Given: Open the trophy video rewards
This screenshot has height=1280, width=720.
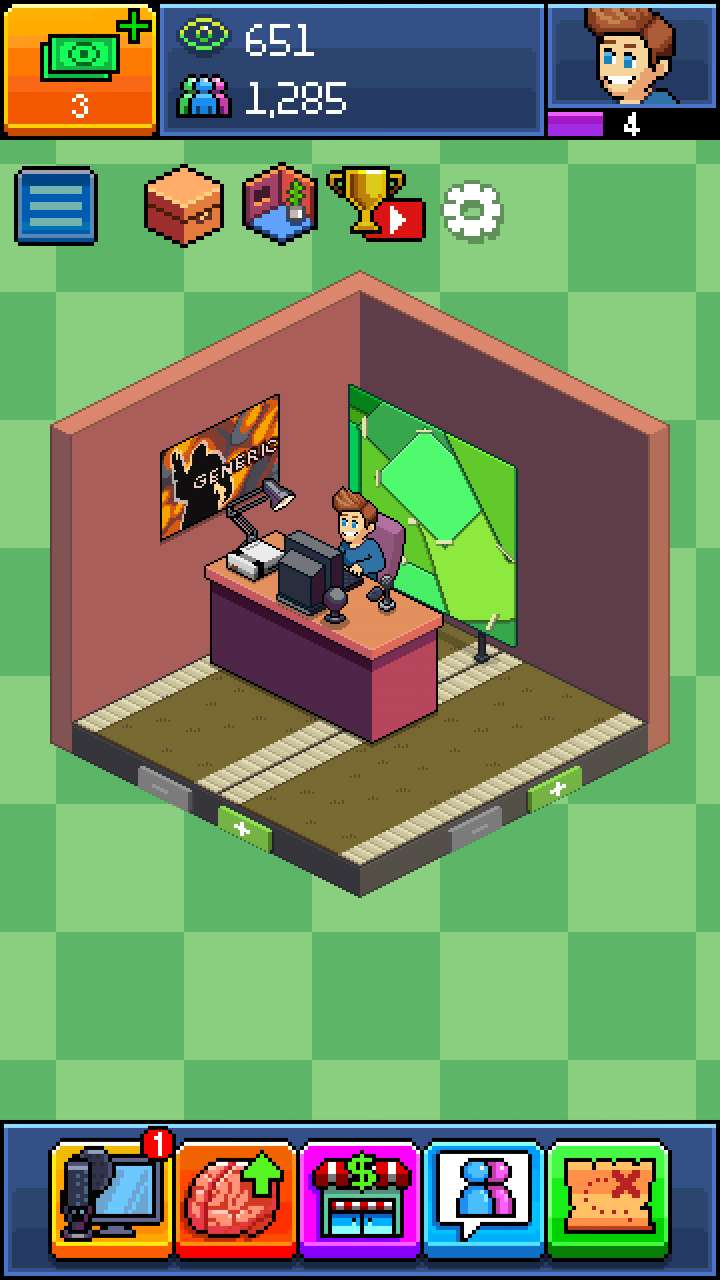Looking at the screenshot, I should pos(375,203).
